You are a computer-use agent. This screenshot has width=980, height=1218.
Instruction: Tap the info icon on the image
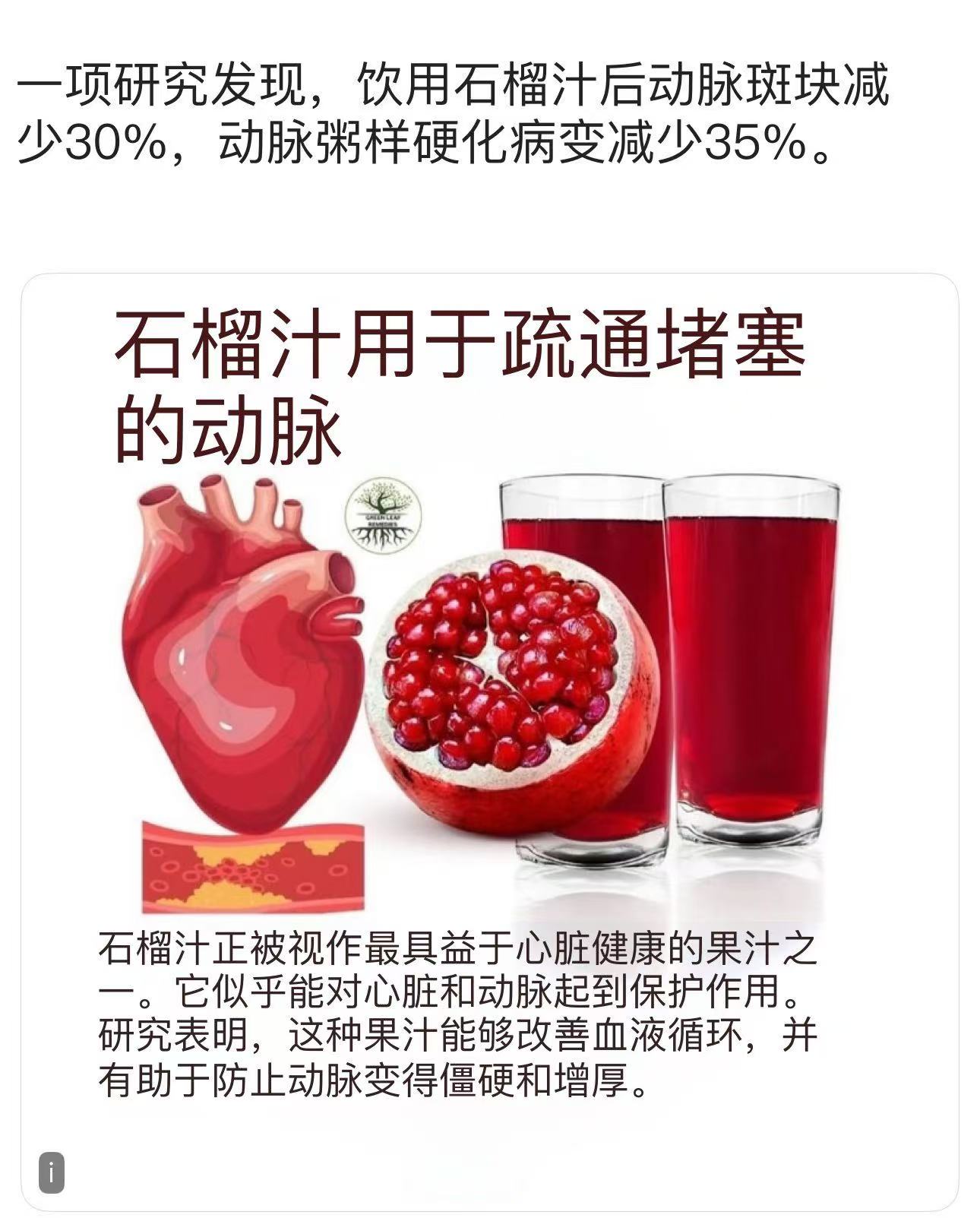pos(52,1172)
